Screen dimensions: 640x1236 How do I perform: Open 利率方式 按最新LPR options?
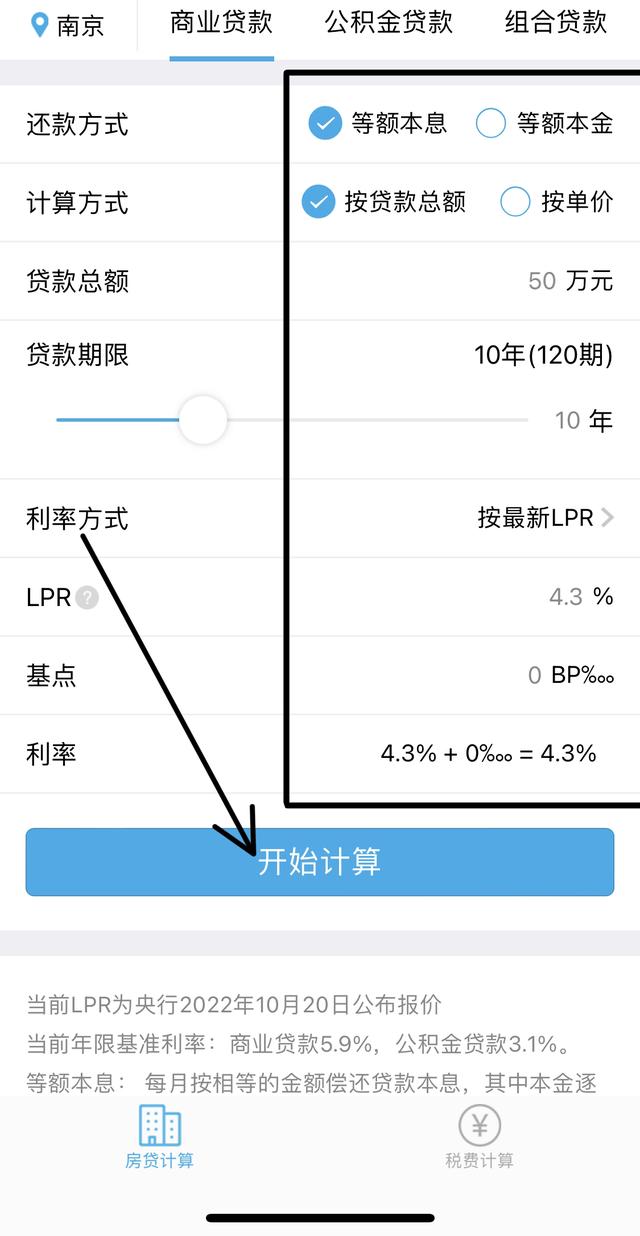(x=545, y=518)
